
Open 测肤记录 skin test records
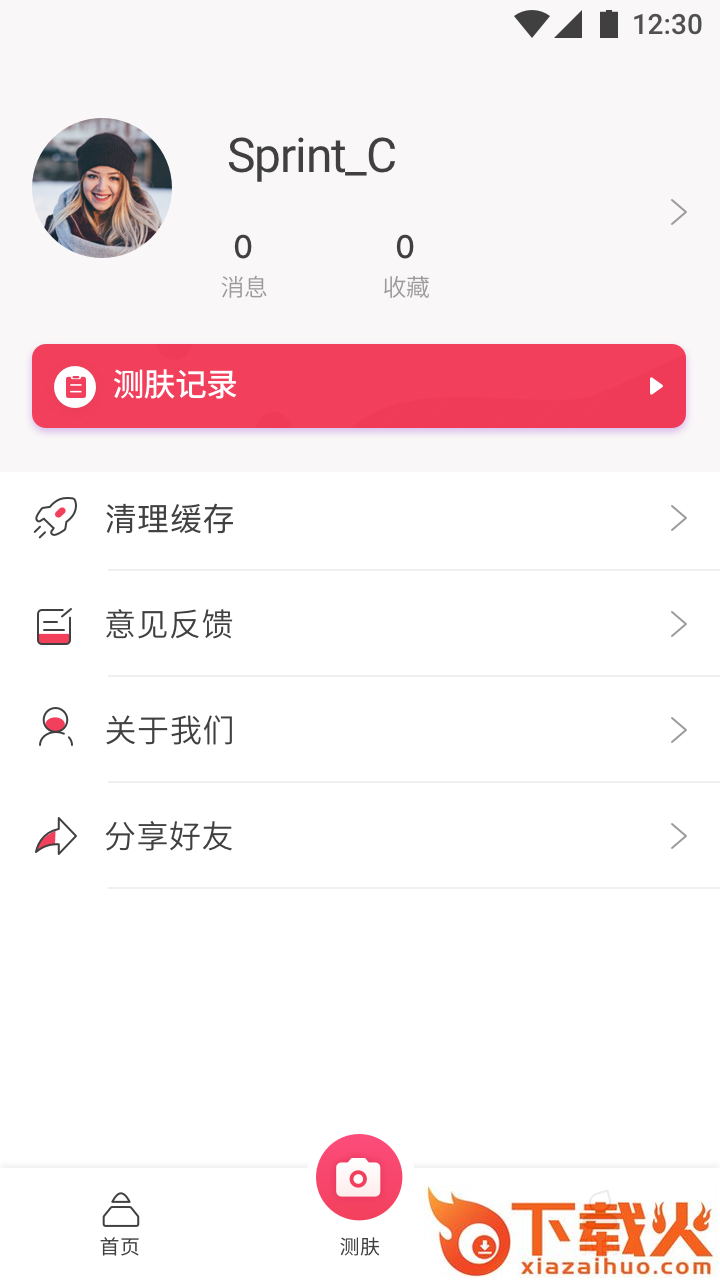coord(359,386)
